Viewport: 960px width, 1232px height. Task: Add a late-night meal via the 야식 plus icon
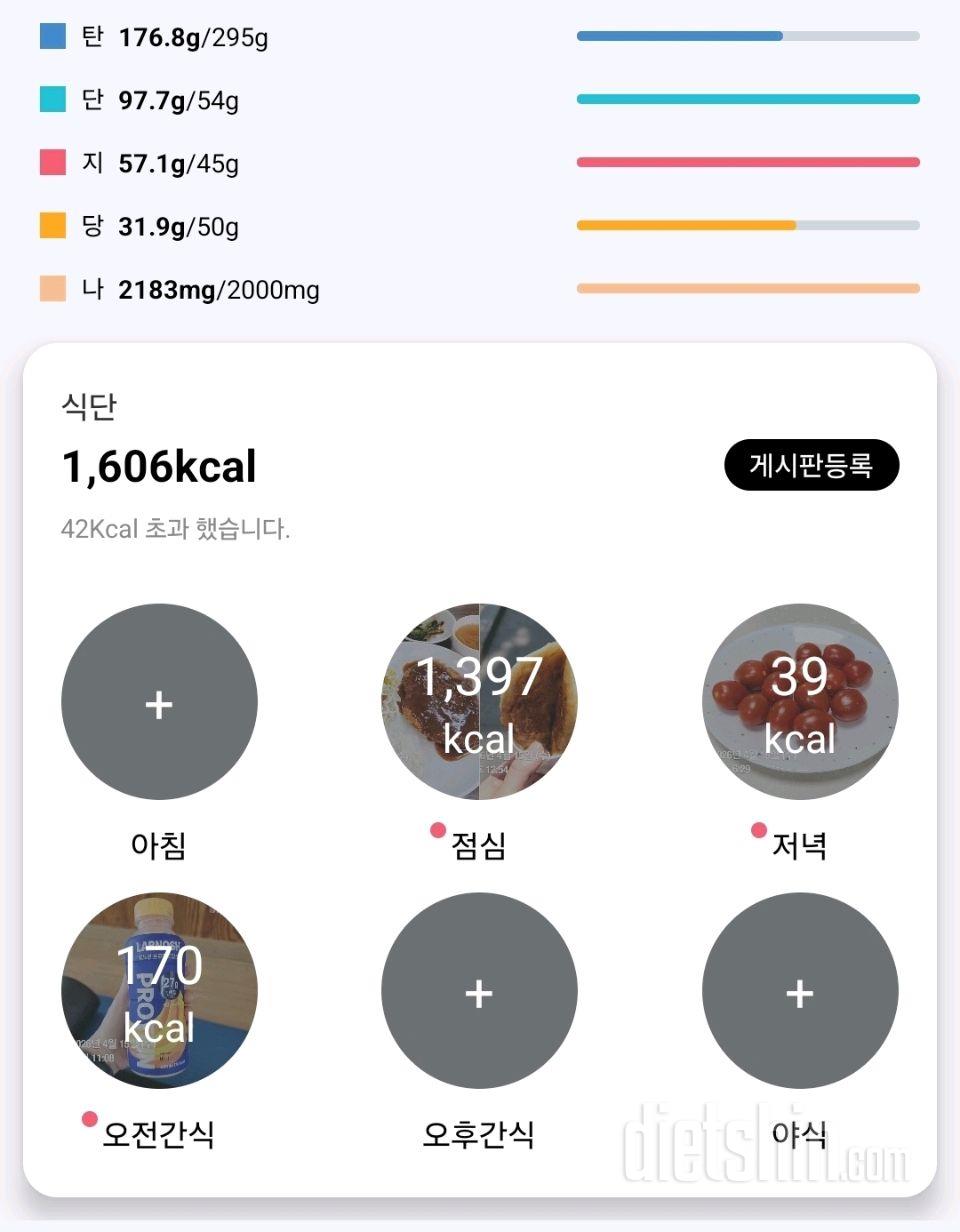point(798,991)
